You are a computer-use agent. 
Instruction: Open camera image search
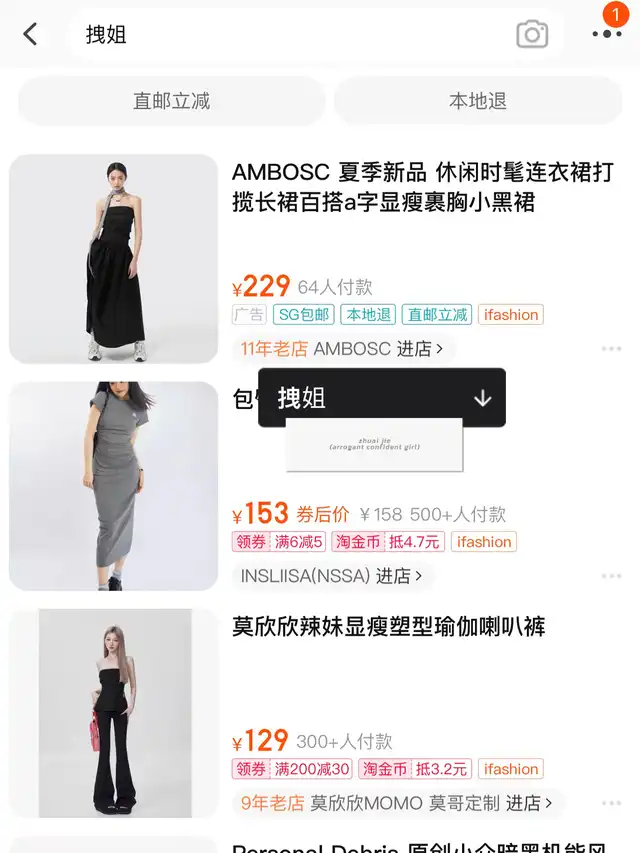tap(532, 35)
